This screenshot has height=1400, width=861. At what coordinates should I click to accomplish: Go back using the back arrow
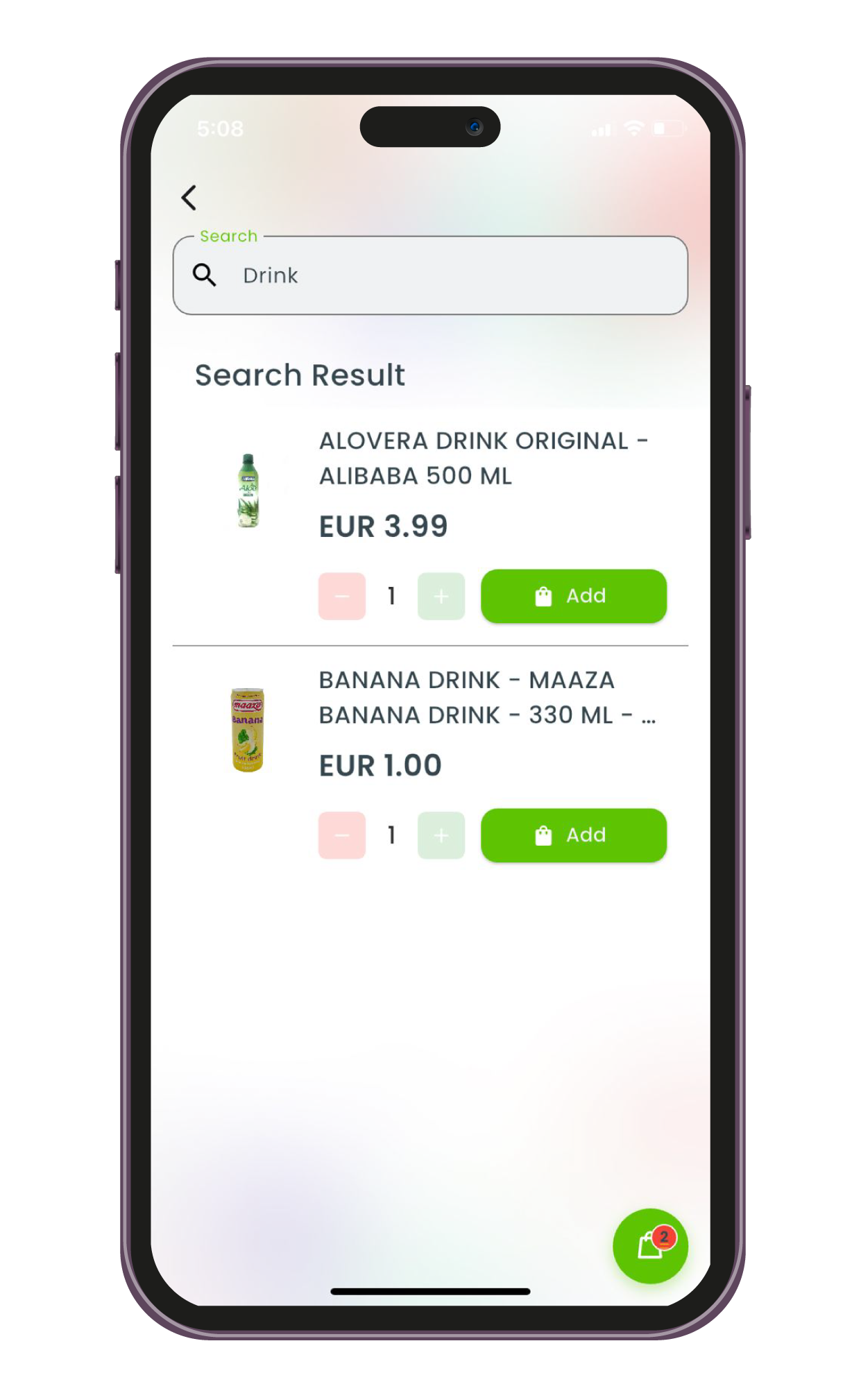(x=189, y=198)
